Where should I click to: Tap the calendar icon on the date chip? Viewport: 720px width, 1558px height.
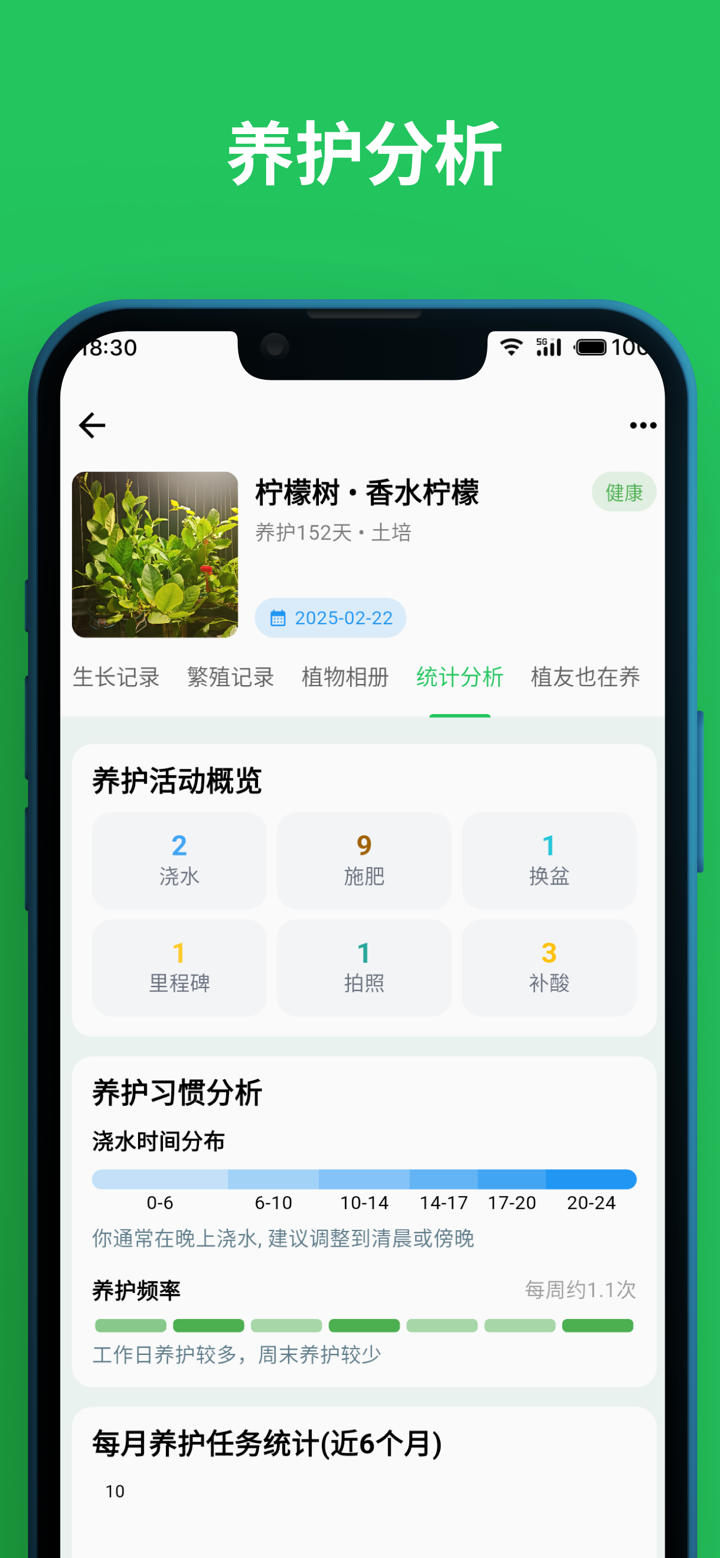coord(277,618)
